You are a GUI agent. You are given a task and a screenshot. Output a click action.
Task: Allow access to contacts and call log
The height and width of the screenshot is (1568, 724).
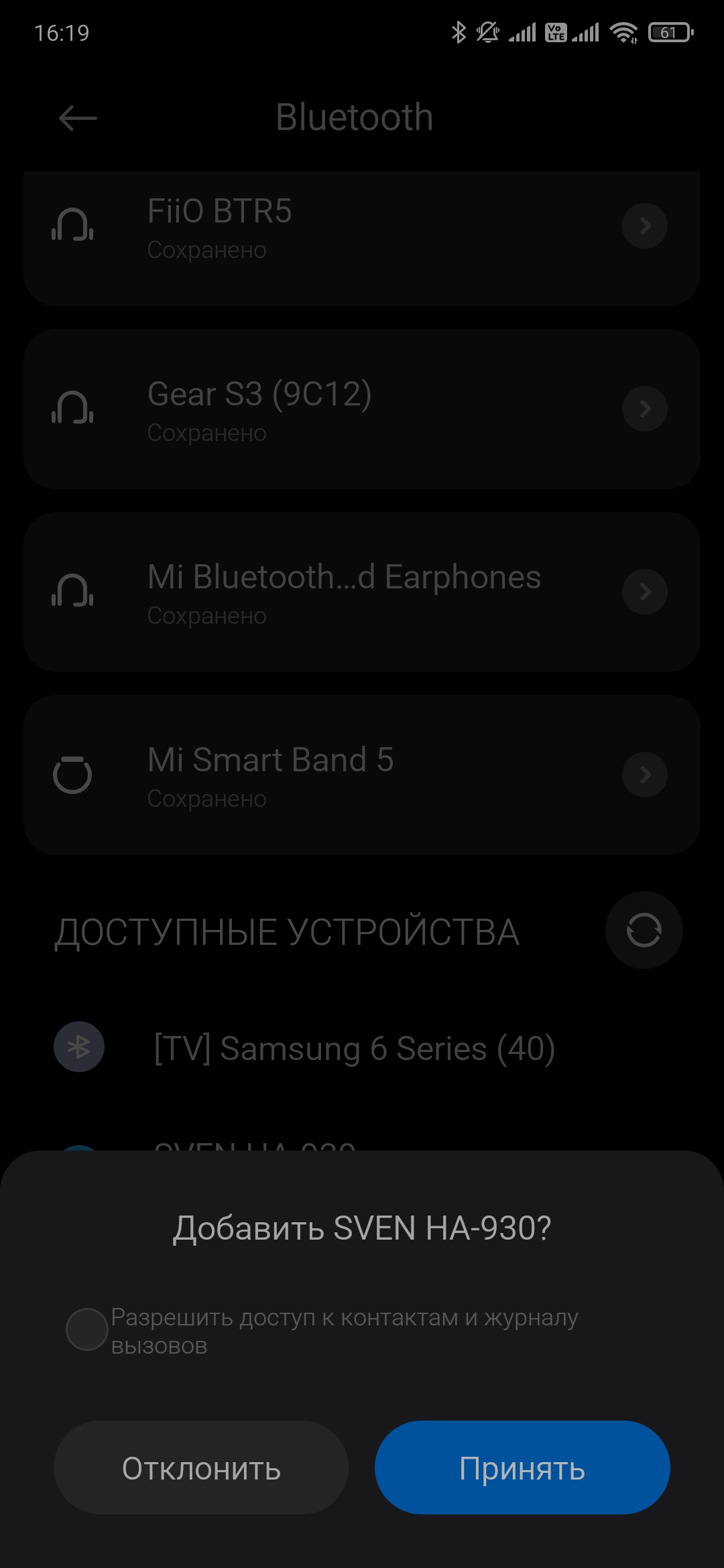coord(87,1329)
